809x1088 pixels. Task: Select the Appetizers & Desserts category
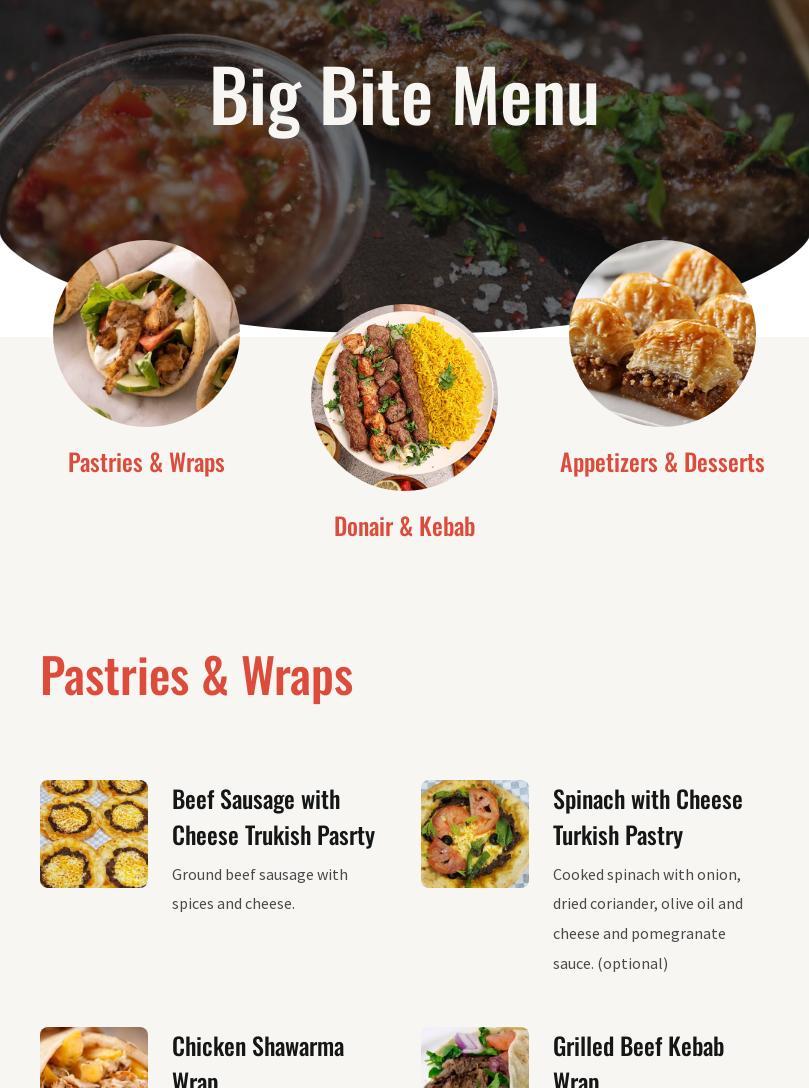click(661, 461)
